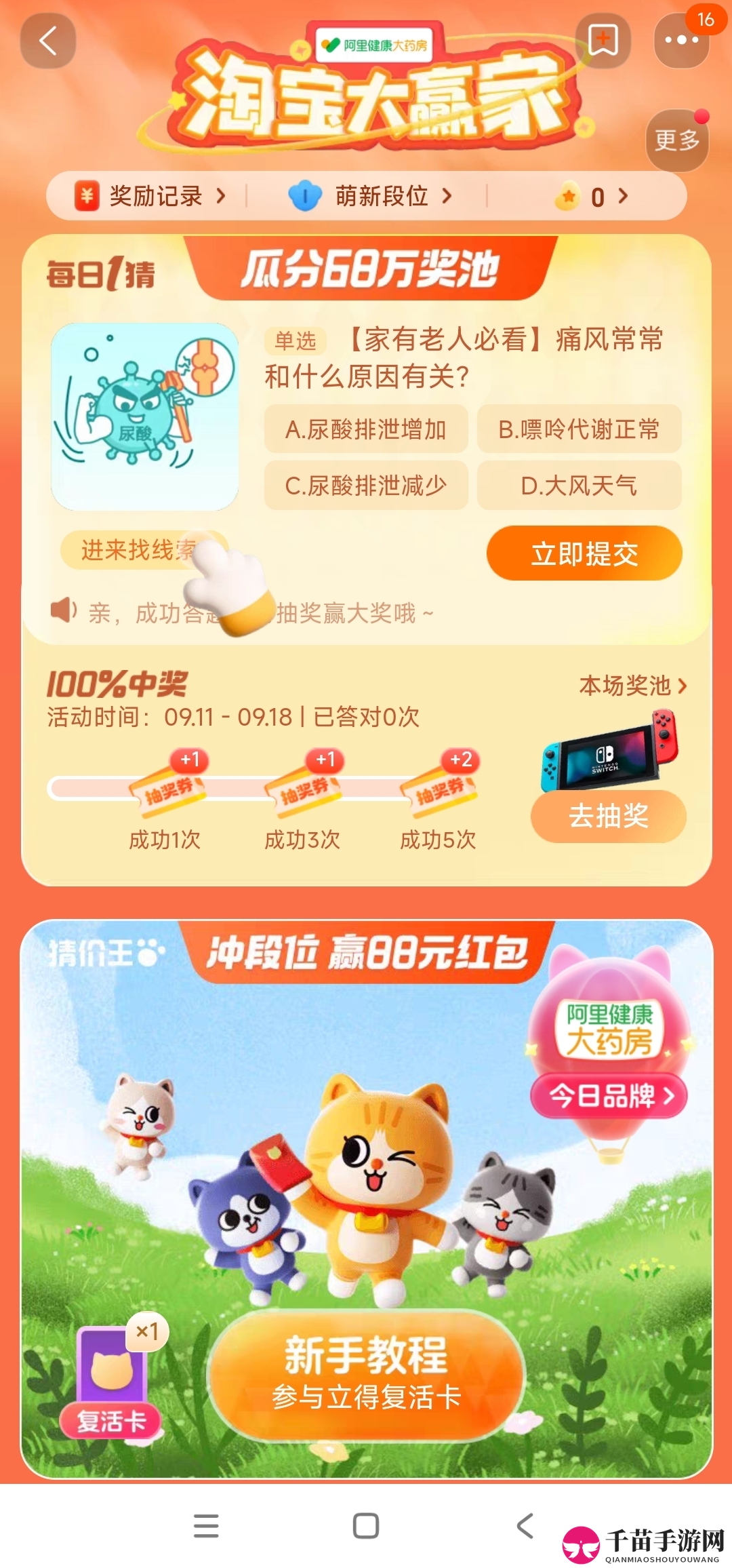The image size is (732, 1568).
Task: View 萌新段位 rank details
Action: click(370, 197)
